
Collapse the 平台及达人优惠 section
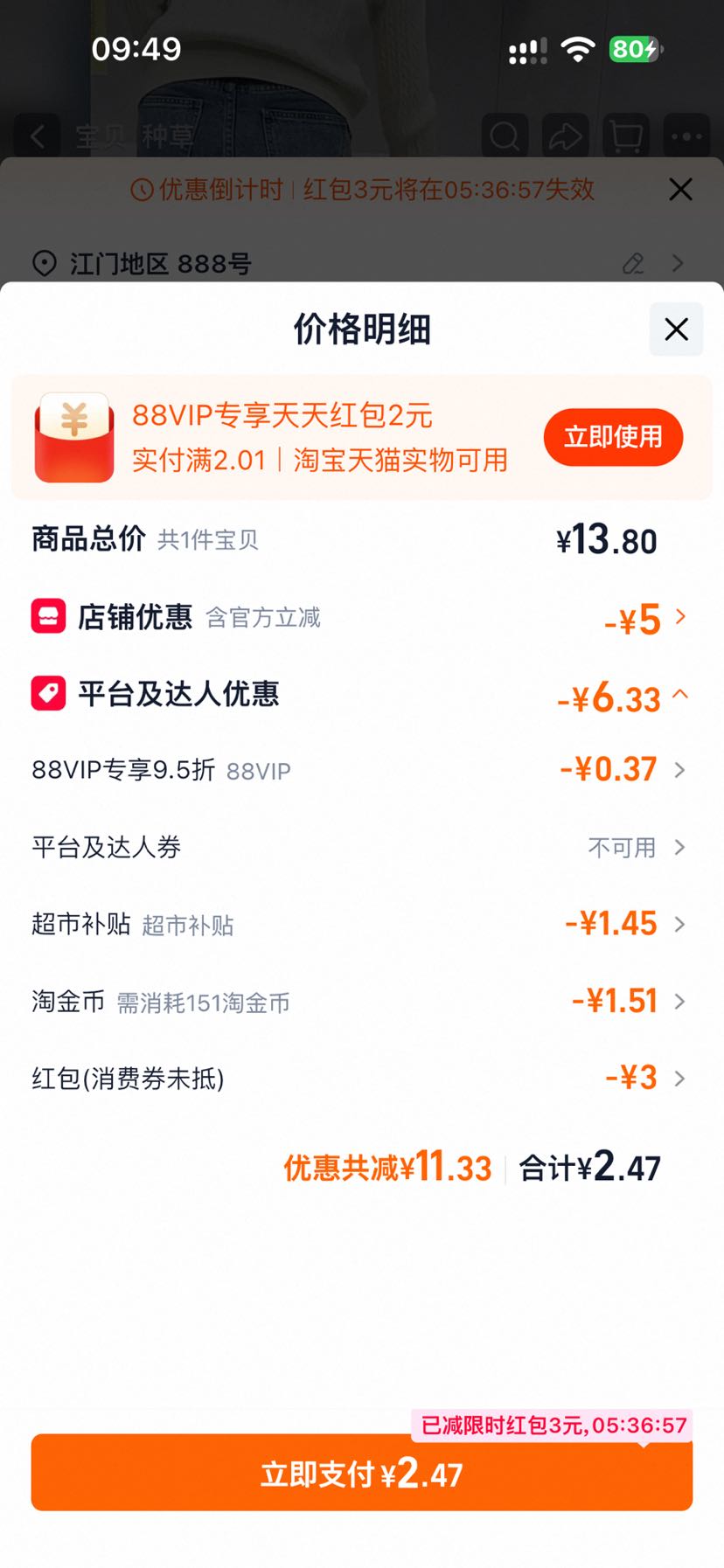pos(360,695)
